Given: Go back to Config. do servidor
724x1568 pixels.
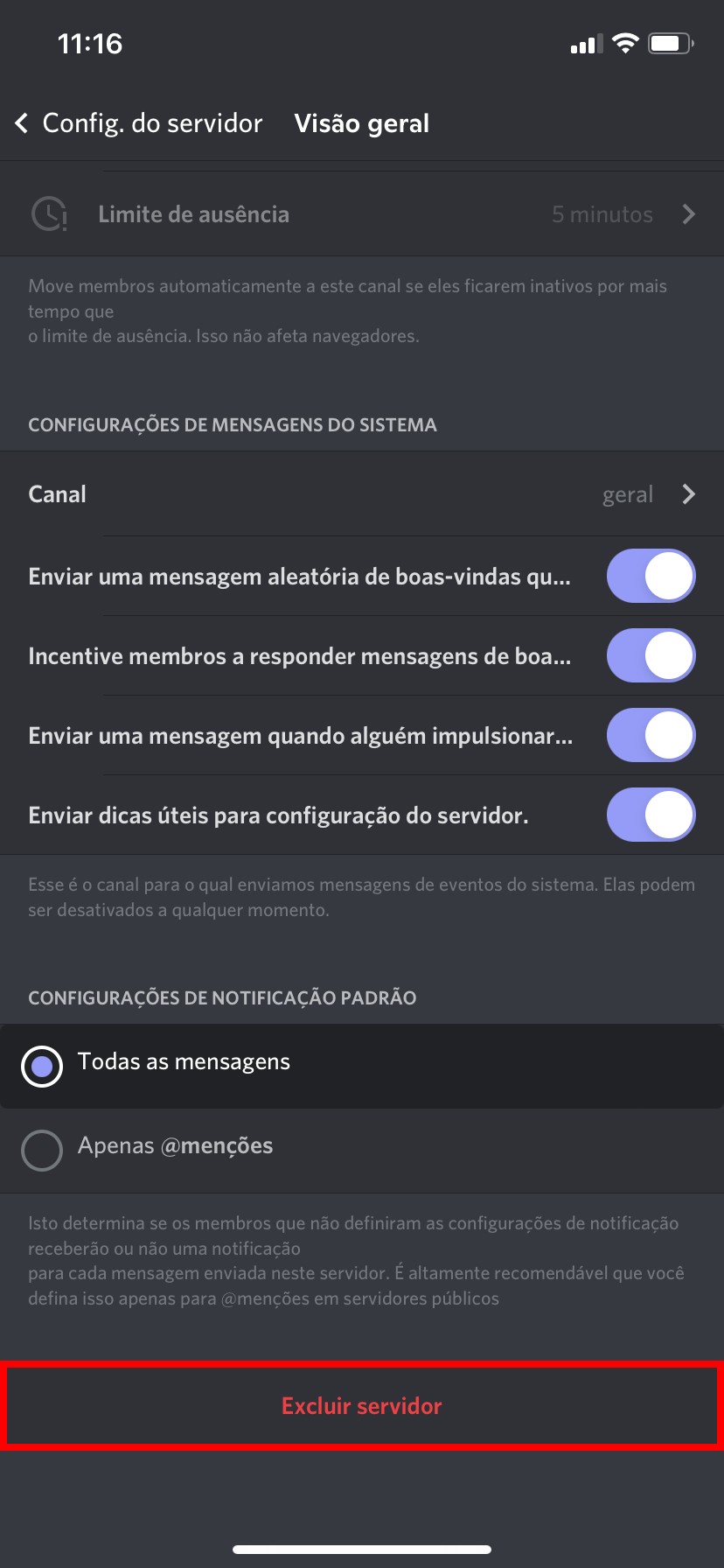Looking at the screenshot, I should (x=138, y=123).
